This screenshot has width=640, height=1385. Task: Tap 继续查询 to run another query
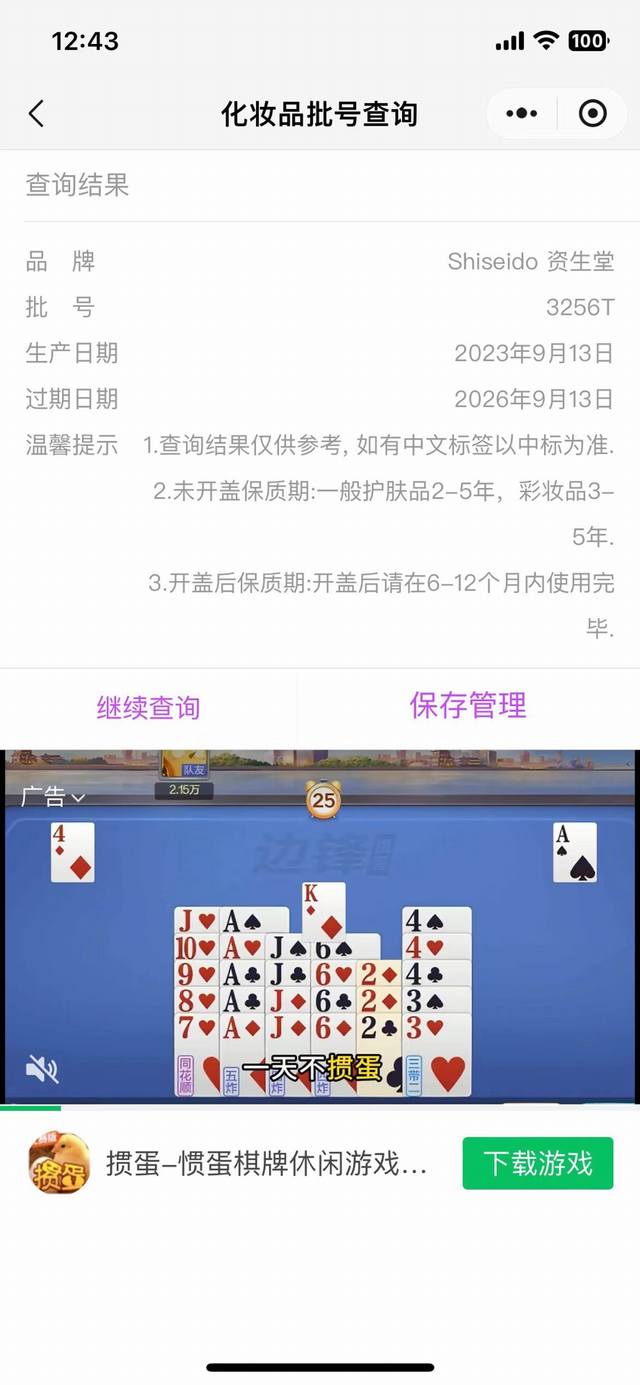pyautogui.click(x=148, y=708)
